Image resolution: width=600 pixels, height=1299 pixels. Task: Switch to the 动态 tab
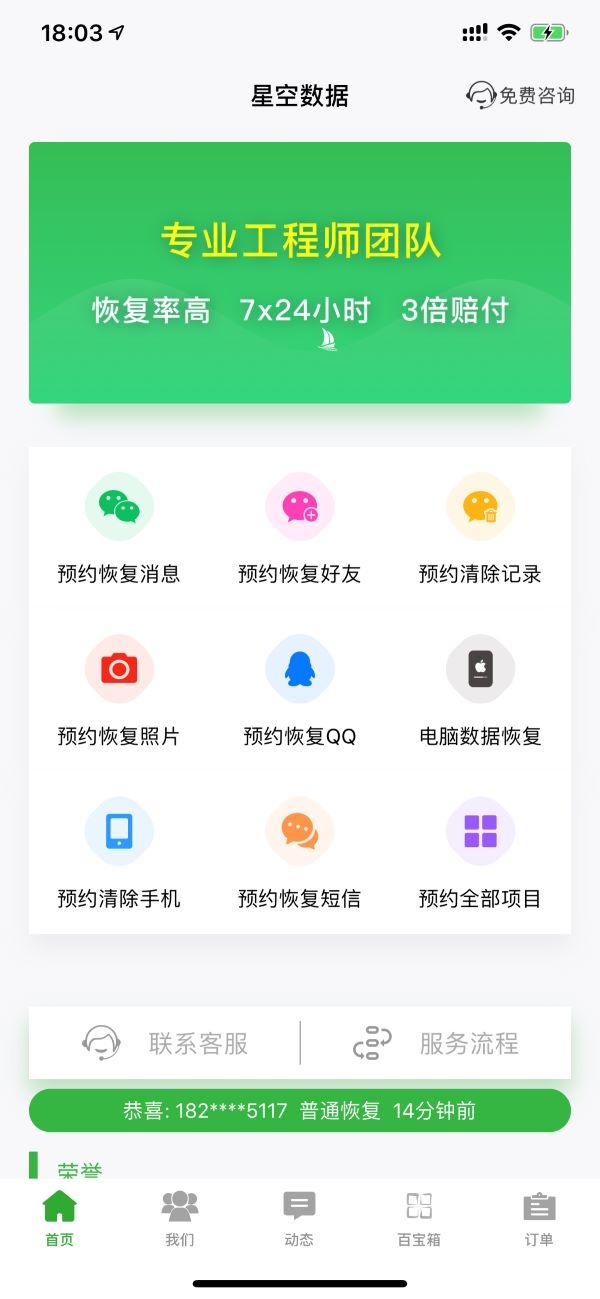tap(299, 1218)
